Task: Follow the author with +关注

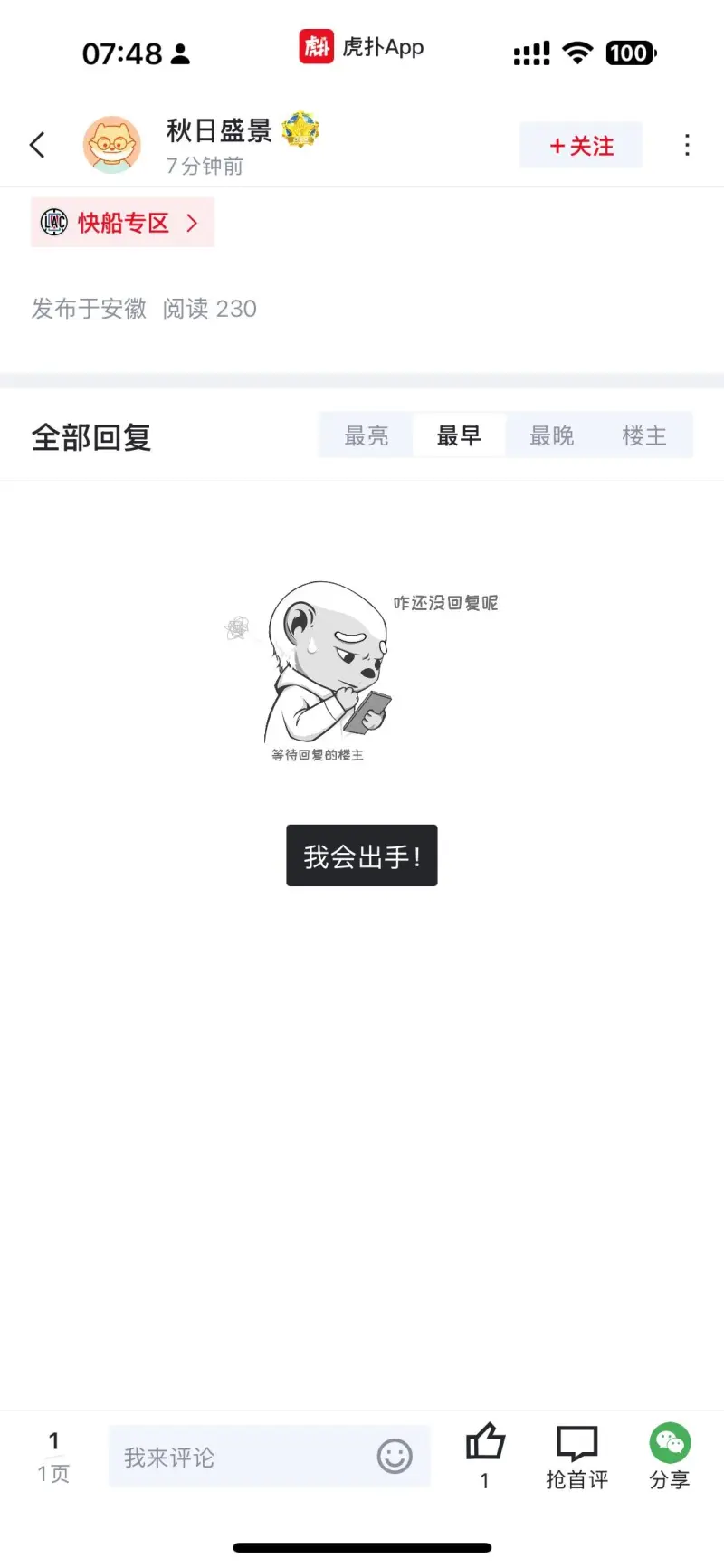Action: pos(581,146)
